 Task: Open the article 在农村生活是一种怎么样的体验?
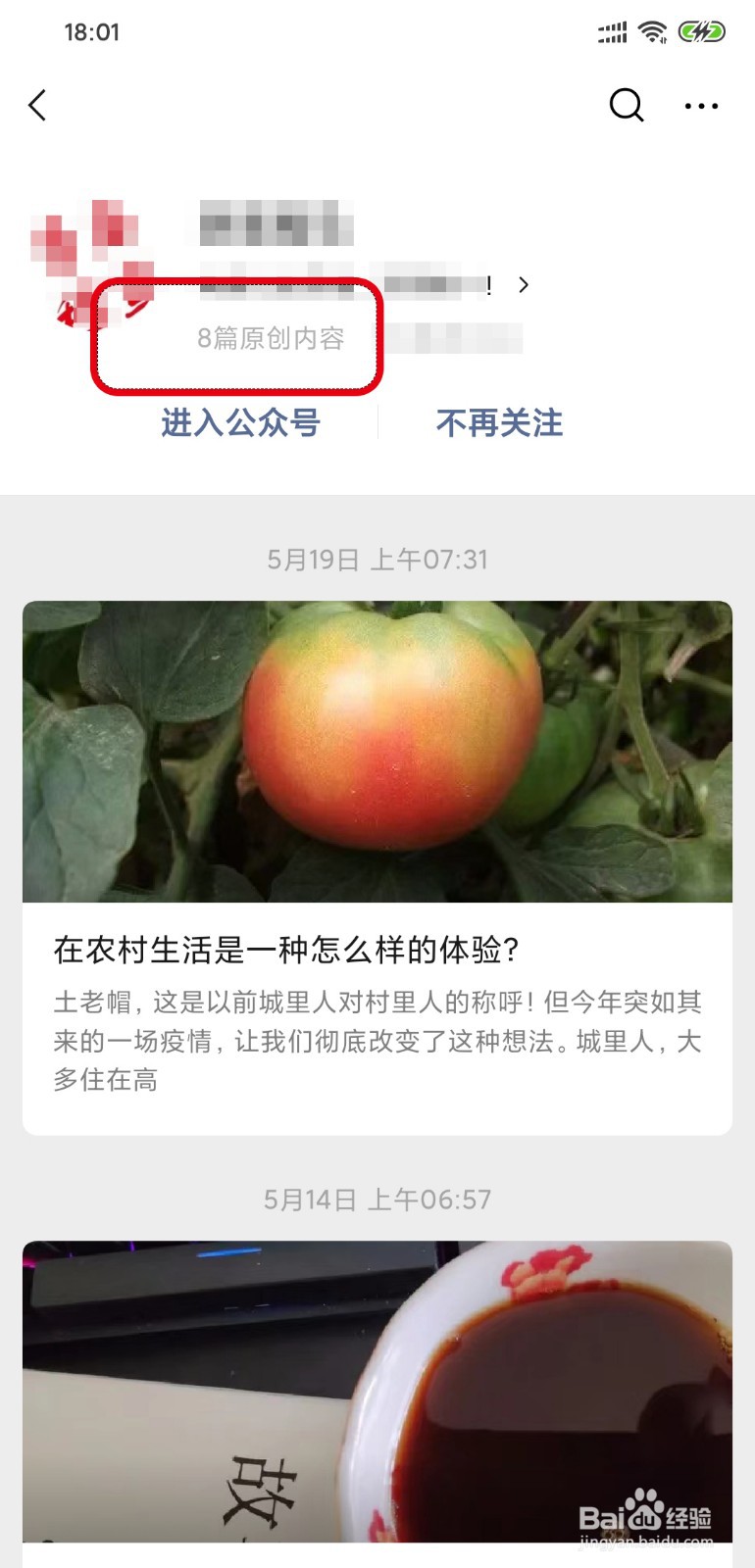click(x=377, y=868)
